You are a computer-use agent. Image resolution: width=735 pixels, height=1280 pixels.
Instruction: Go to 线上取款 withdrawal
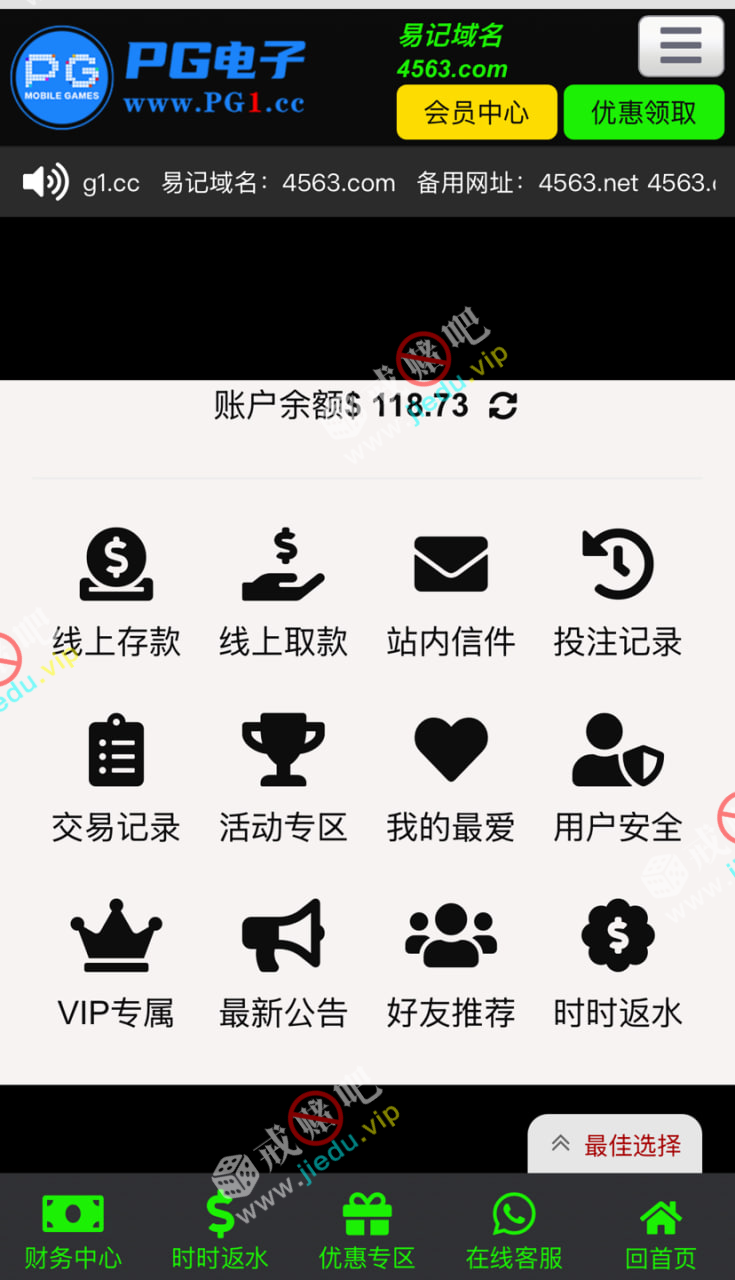(283, 592)
